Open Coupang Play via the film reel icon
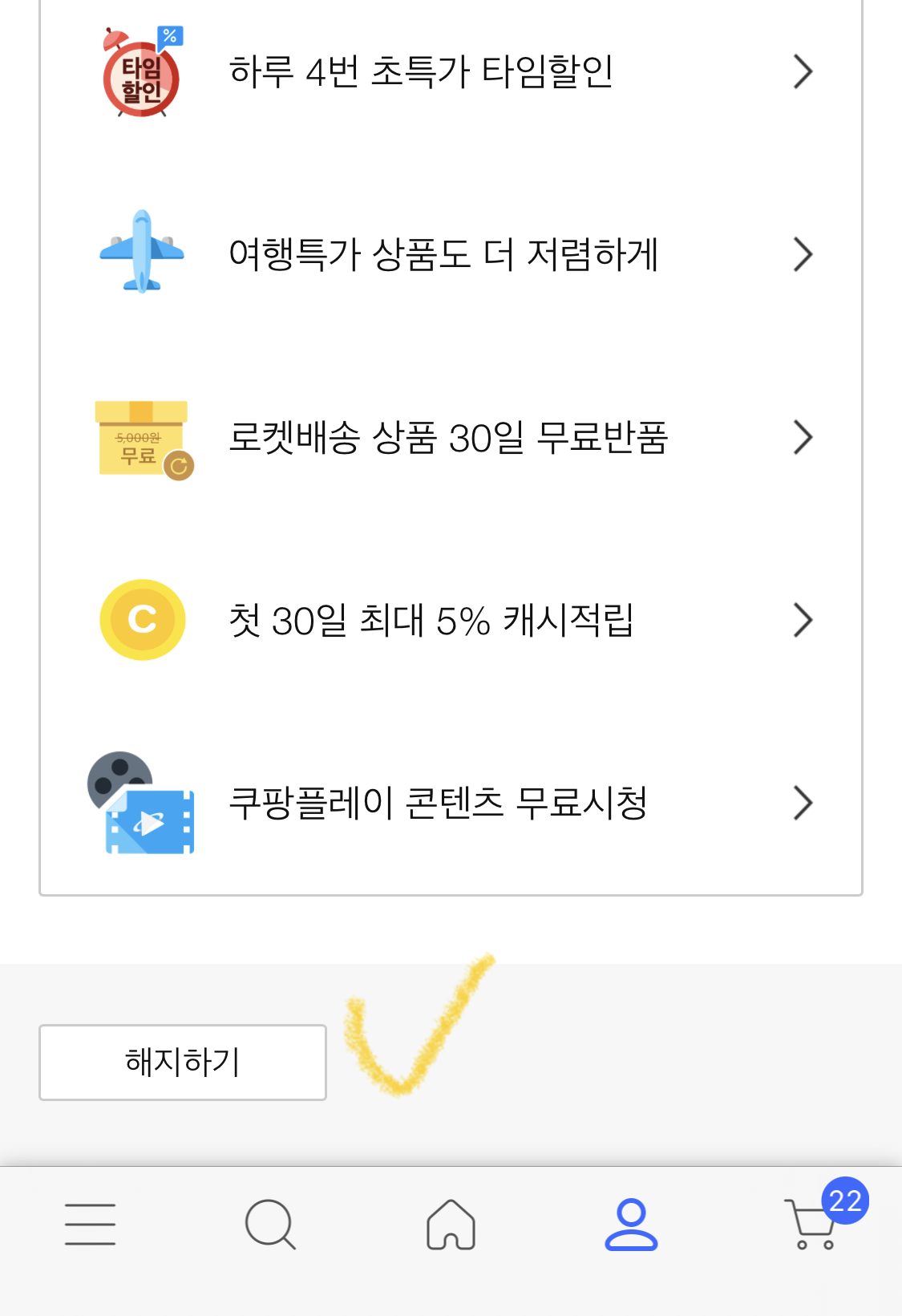The image size is (902, 1316). coord(140,802)
